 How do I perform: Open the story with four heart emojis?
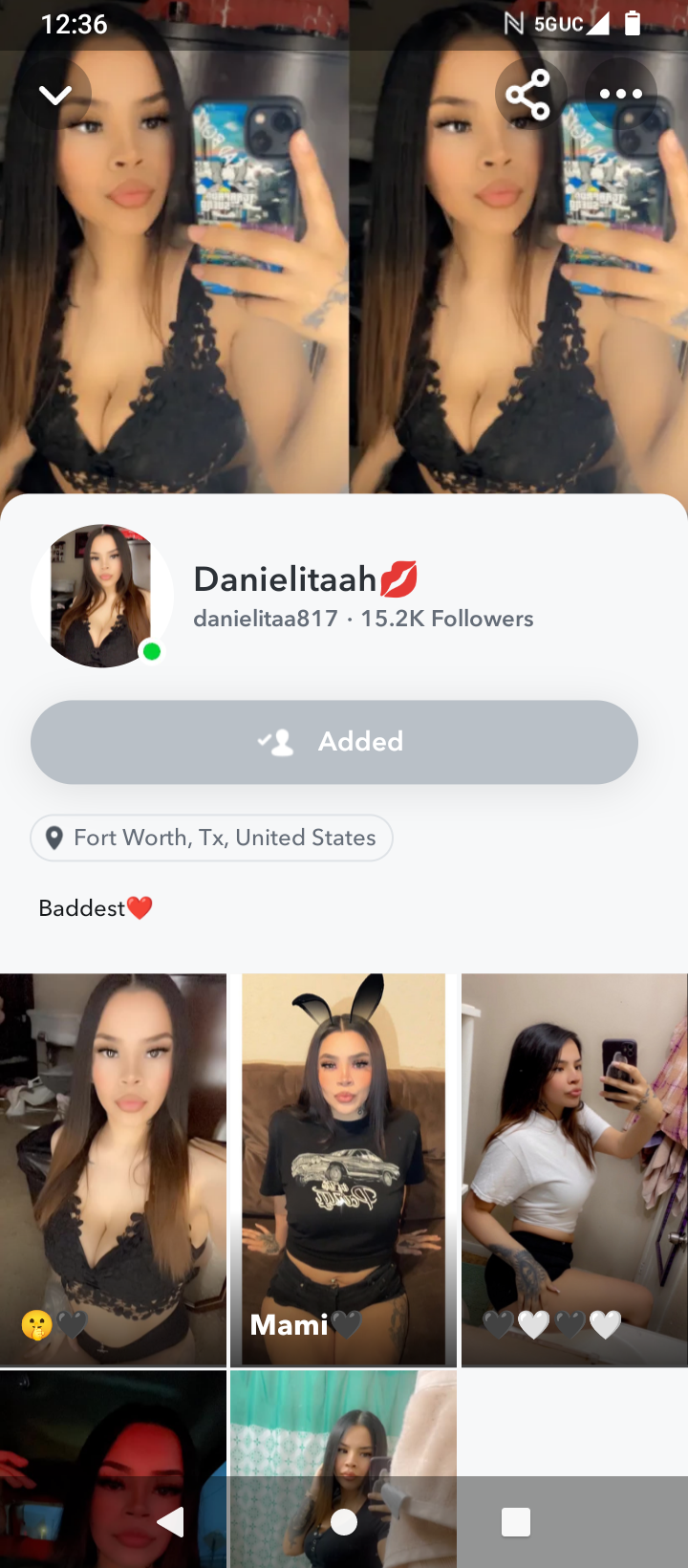pos(574,1169)
